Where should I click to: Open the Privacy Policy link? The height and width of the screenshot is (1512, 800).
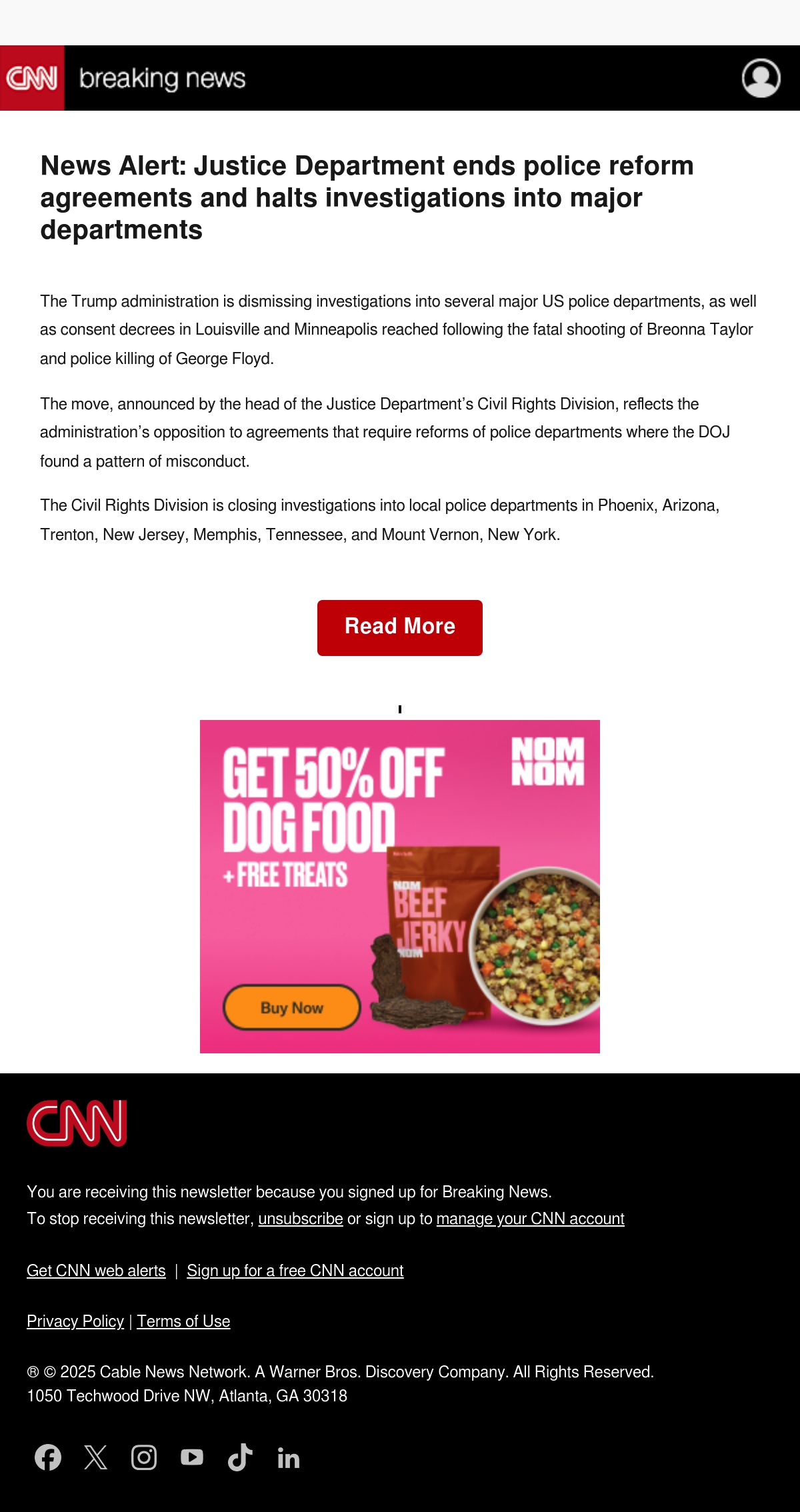pyautogui.click(x=75, y=1321)
